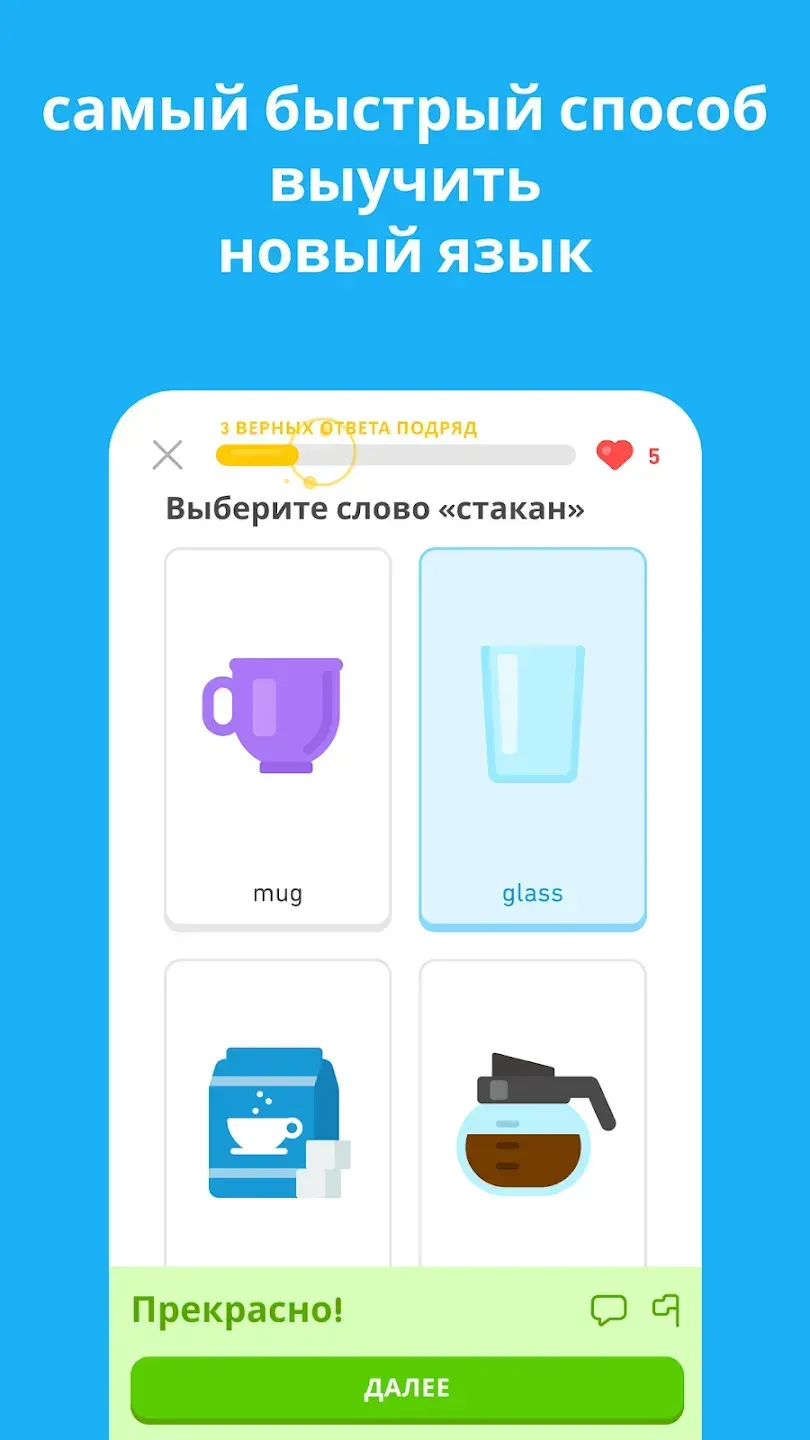Select the card labeled glass
Viewport: 810px width, 1440px height.
(x=532, y=735)
